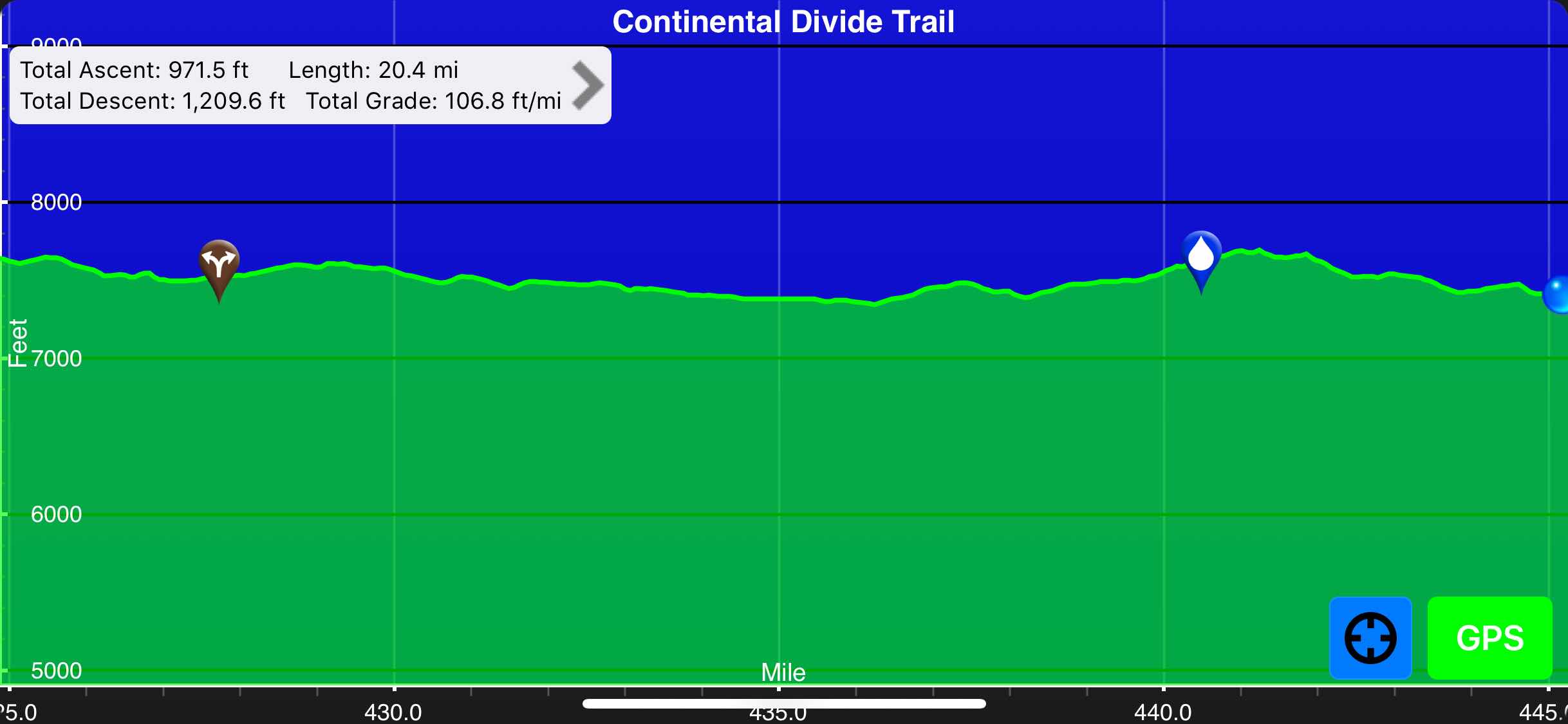This screenshot has width=1568, height=724.
Task: Select the blue dot marker near mile 445
Action: pyautogui.click(x=1557, y=295)
